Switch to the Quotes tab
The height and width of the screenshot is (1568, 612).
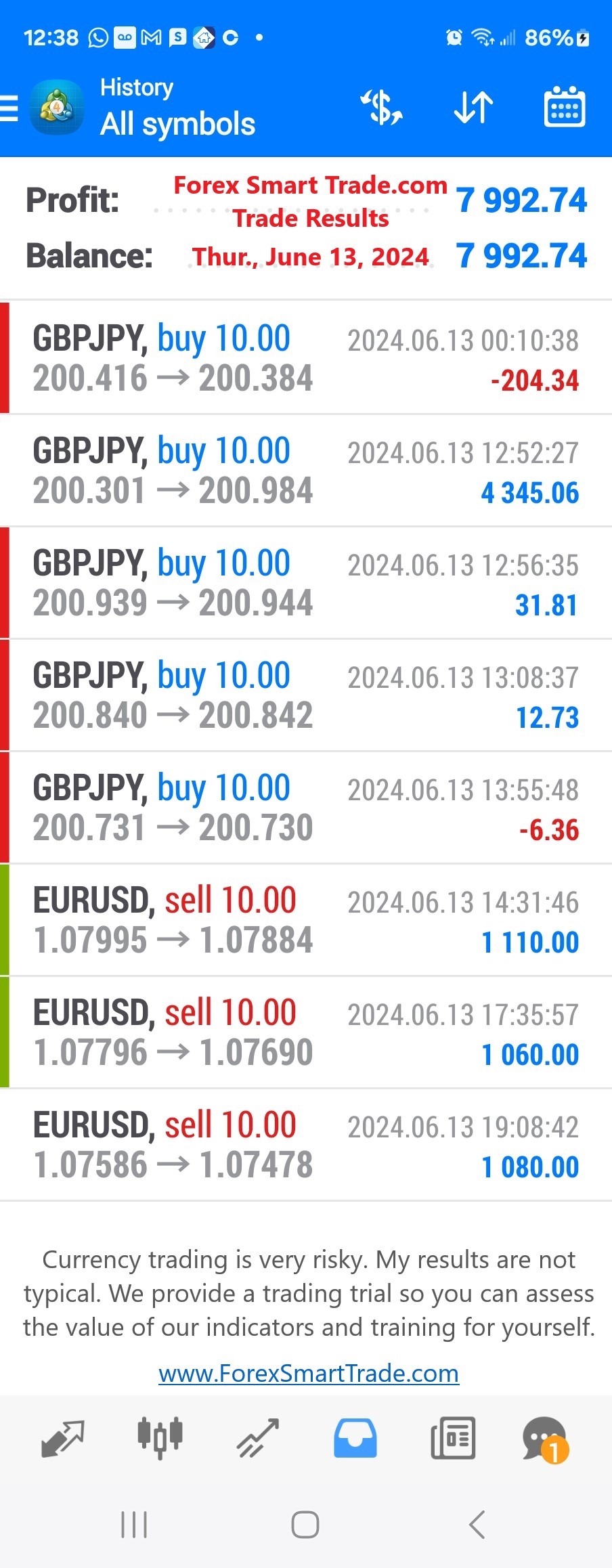pyautogui.click(x=62, y=1438)
